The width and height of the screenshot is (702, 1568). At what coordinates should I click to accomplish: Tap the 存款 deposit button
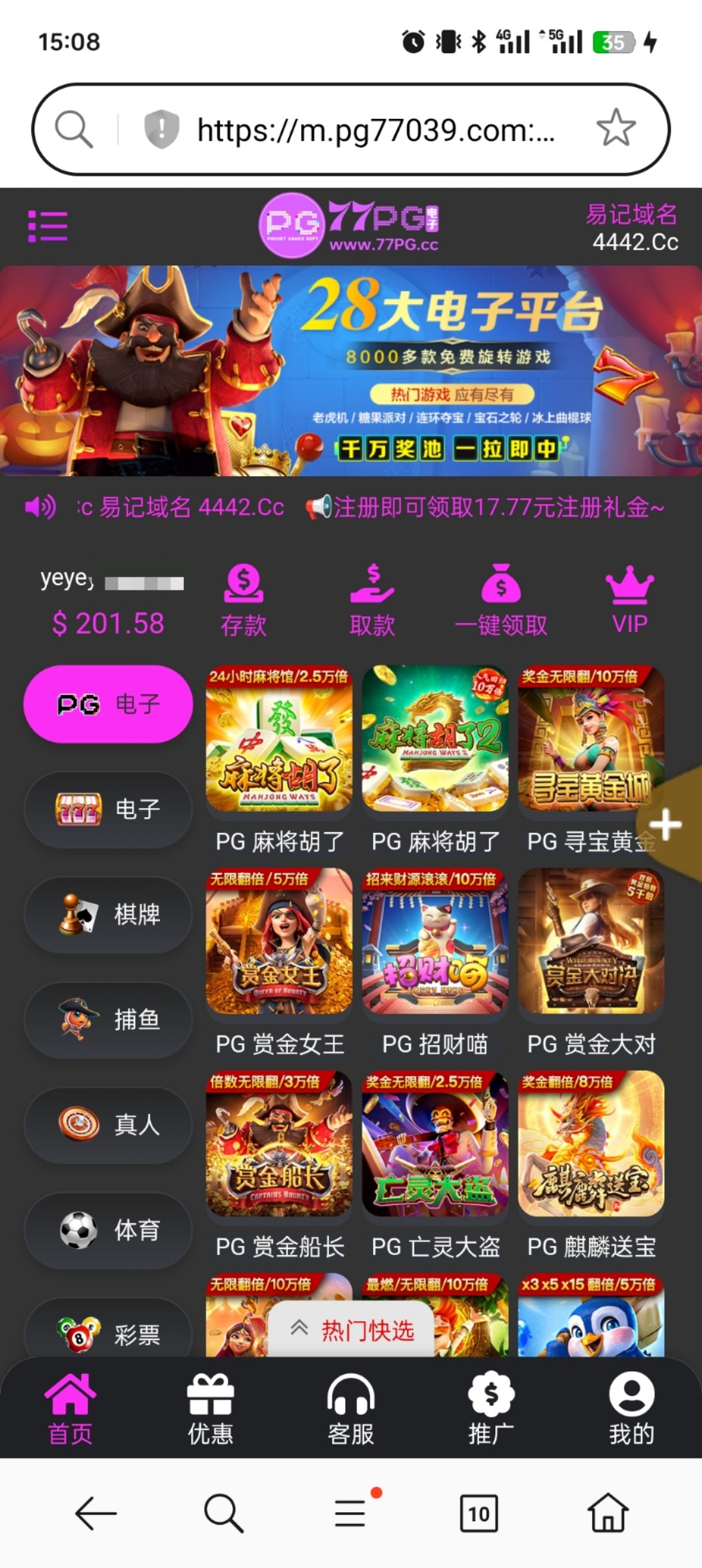pyautogui.click(x=244, y=600)
